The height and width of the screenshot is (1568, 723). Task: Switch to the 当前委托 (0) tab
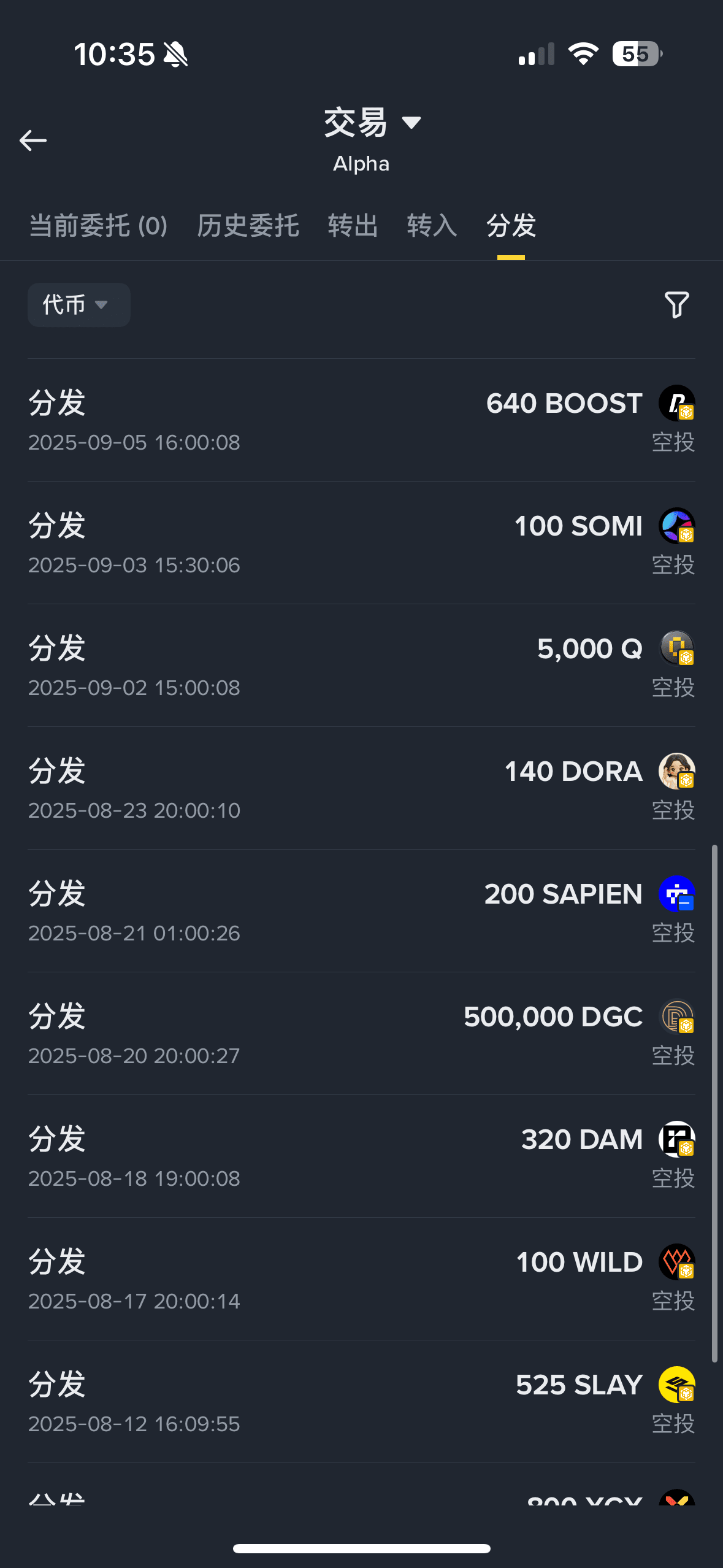coord(98,226)
